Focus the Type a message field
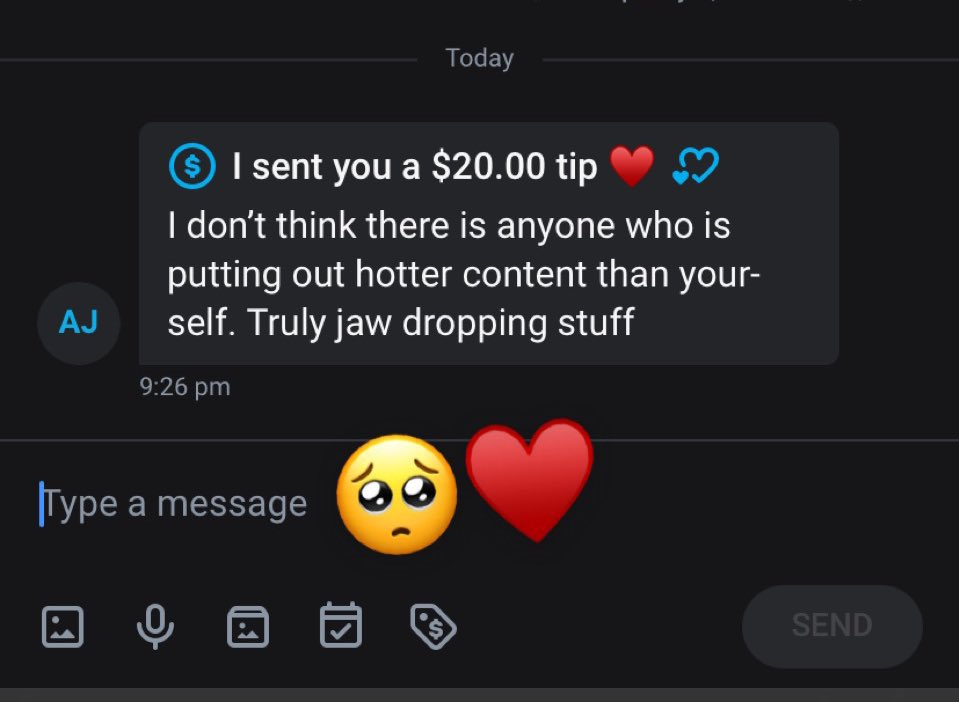Viewport: 959px width, 702px height. coord(175,503)
